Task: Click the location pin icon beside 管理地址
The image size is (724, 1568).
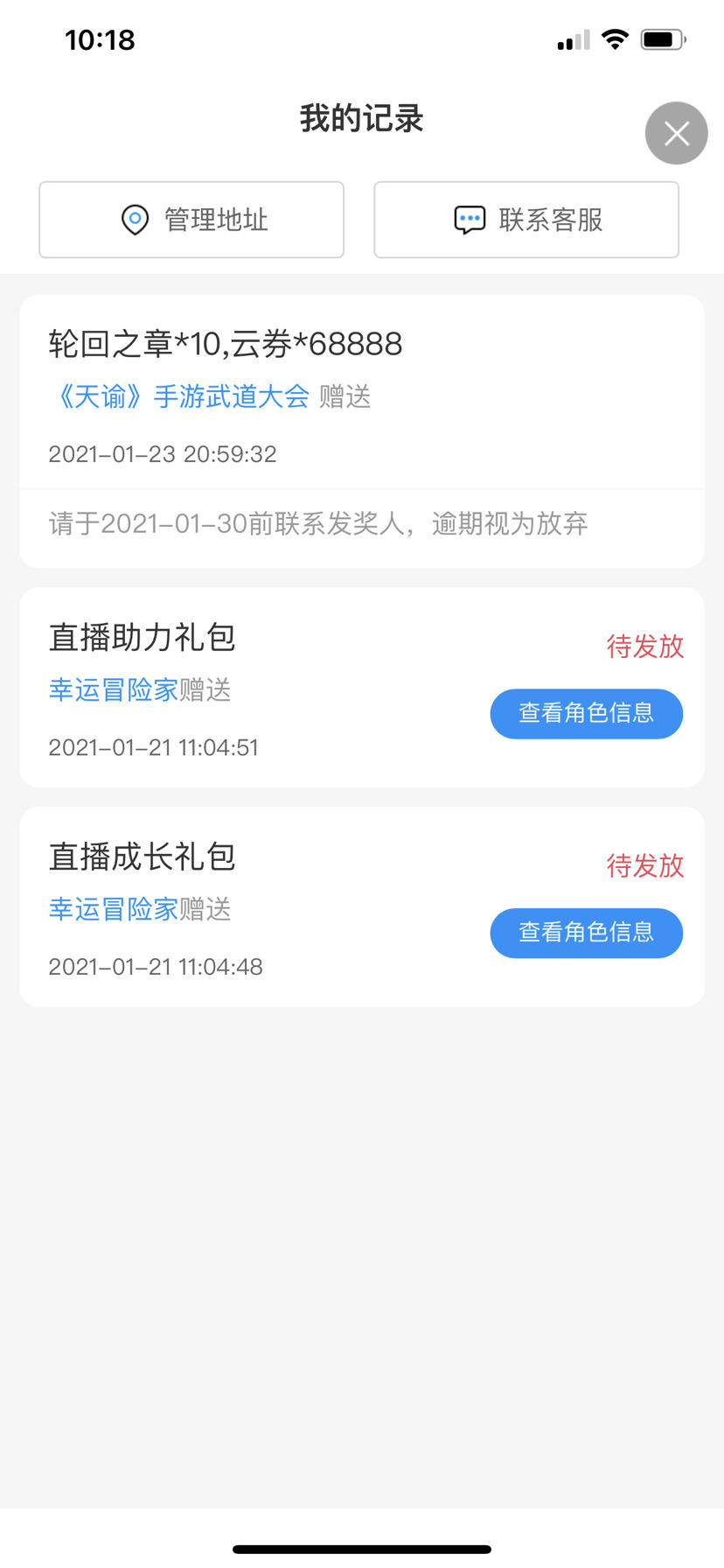Action: 136,220
